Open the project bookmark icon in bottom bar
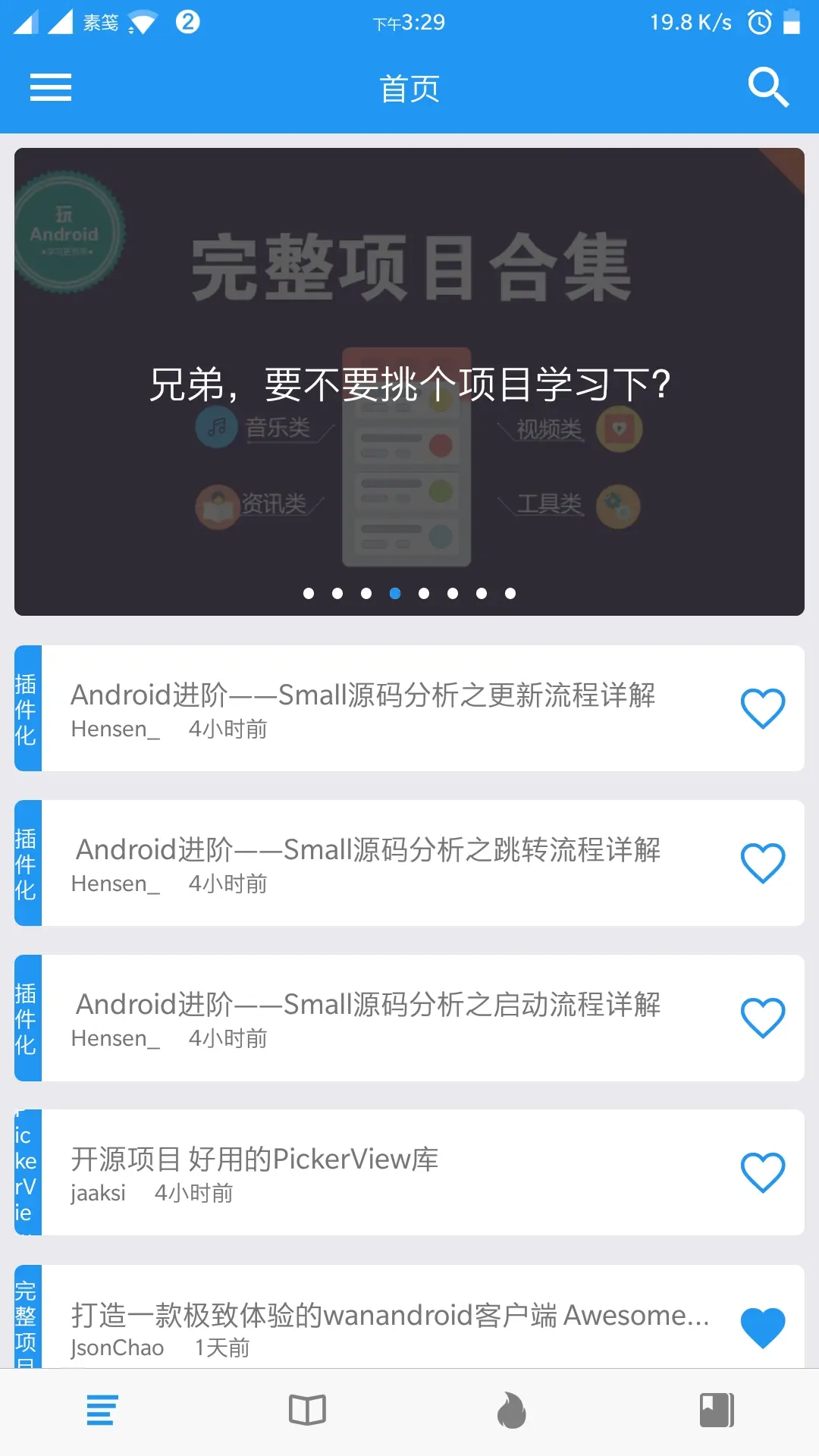 (716, 1409)
